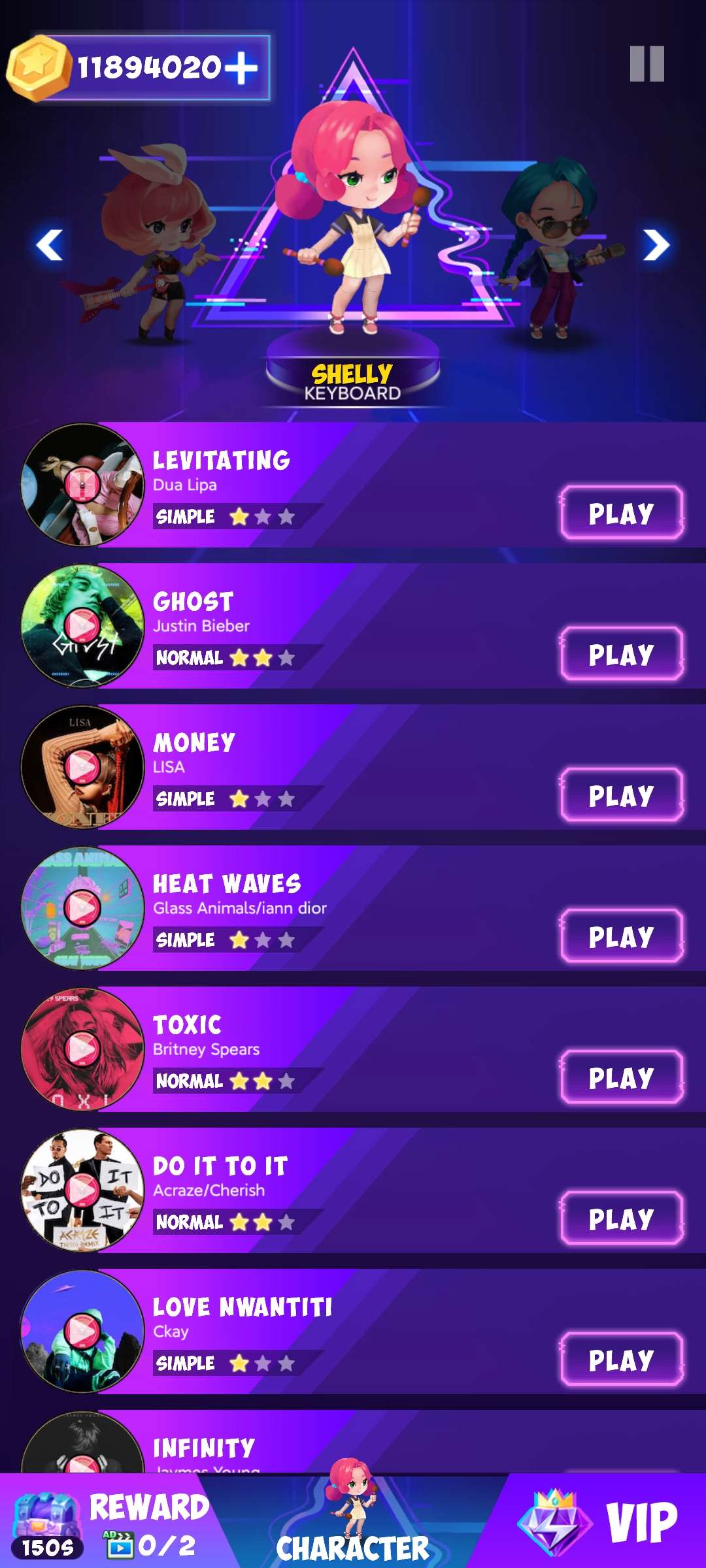Start Toxic by Britney Spears
The width and height of the screenshot is (706, 1568).
(621, 1077)
